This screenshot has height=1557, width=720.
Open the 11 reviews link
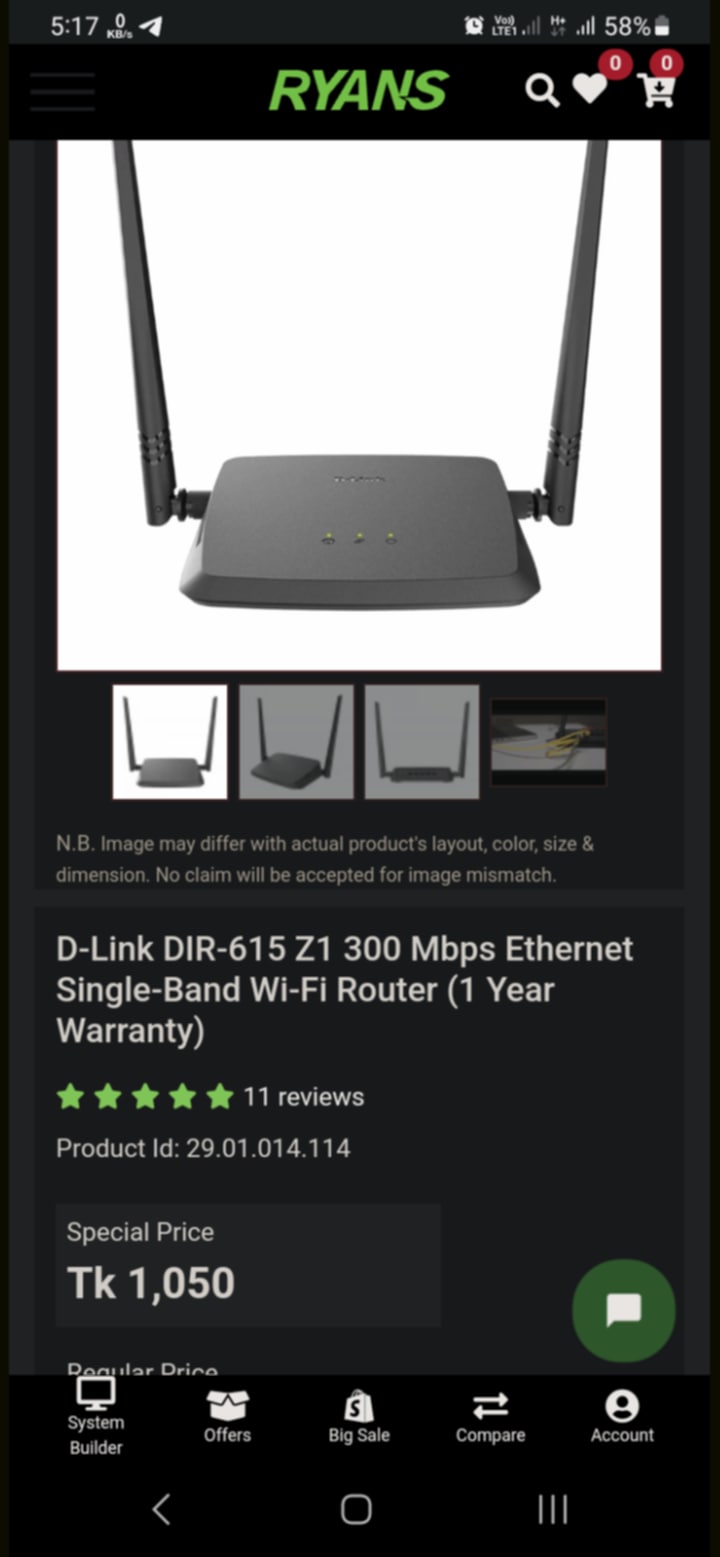click(303, 1097)
